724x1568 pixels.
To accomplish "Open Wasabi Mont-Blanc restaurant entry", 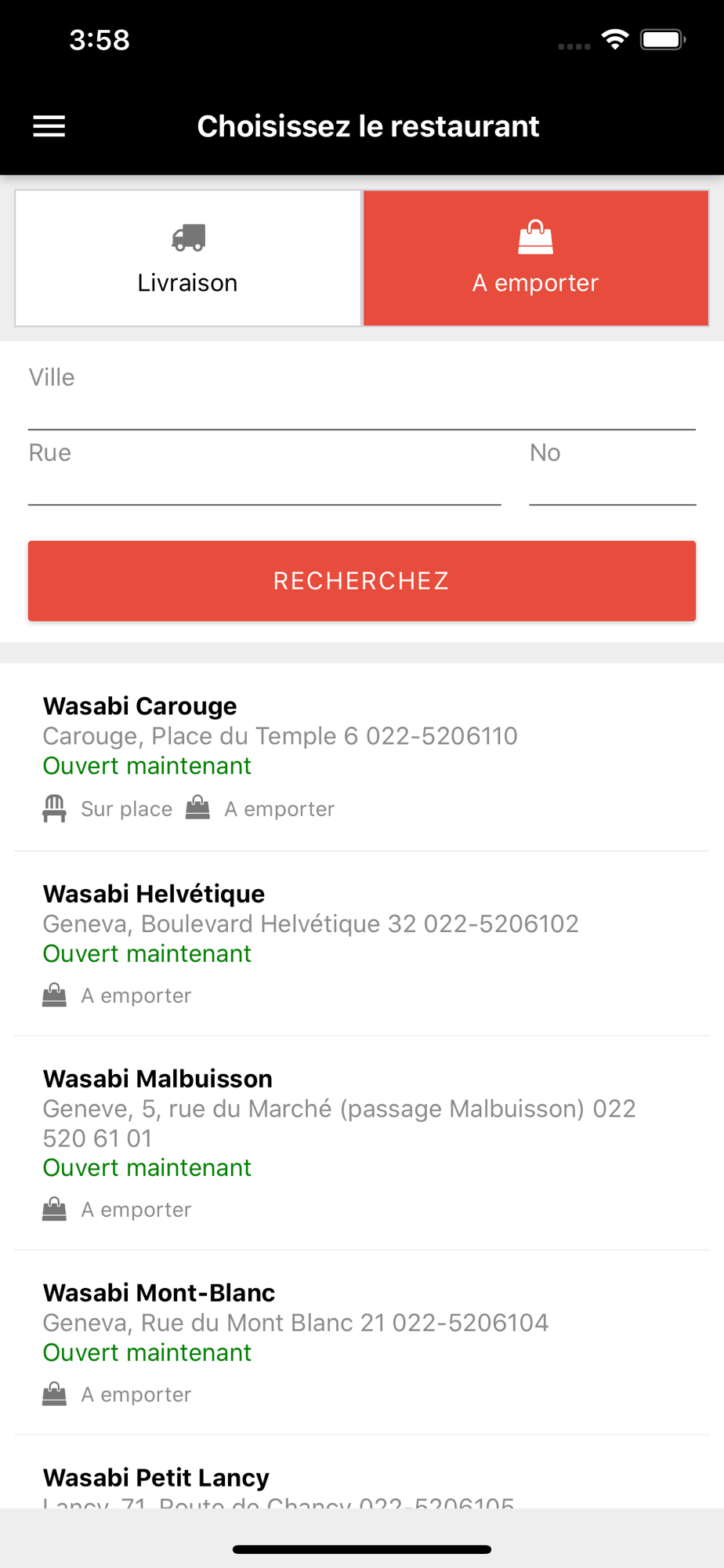I will click(362, 1343).
